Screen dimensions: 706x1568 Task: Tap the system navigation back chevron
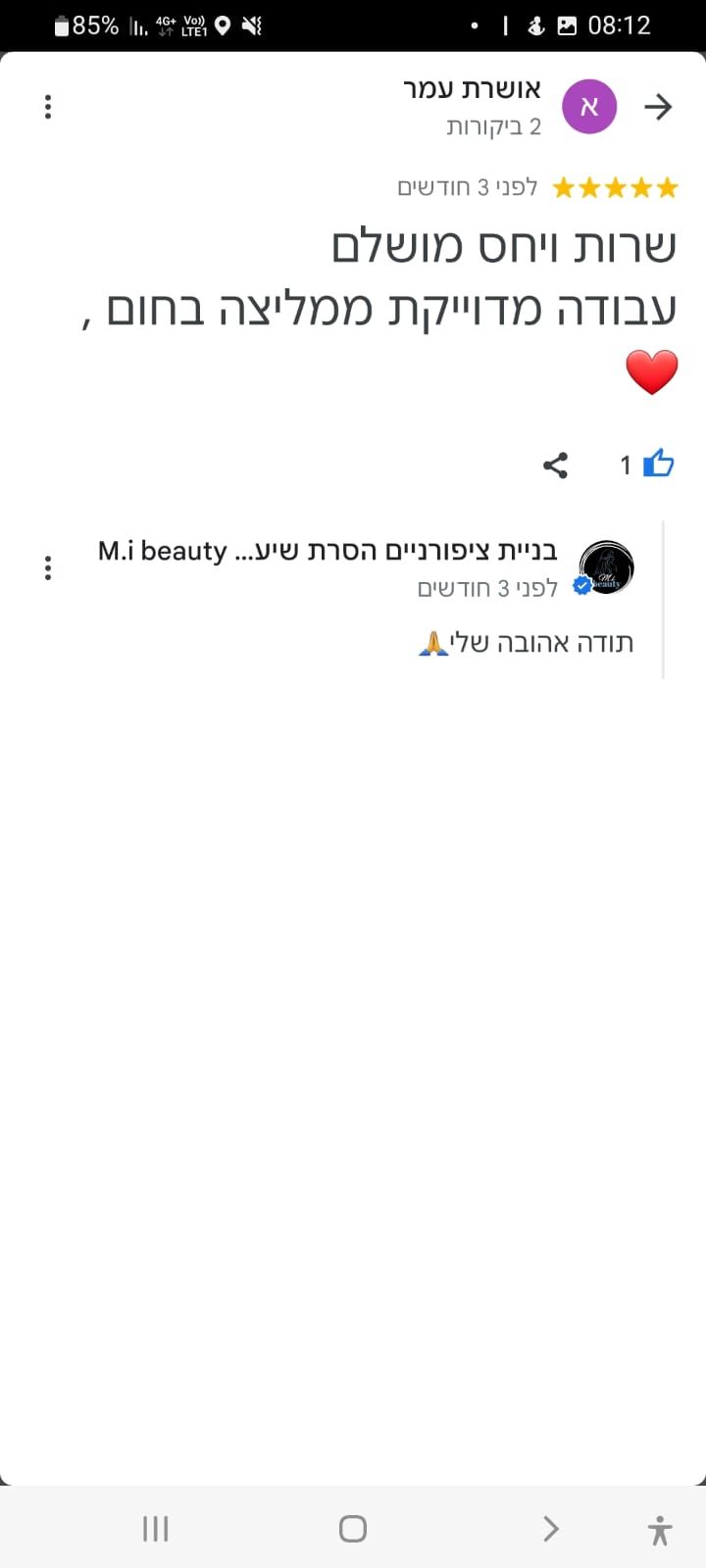coord(550,1528)
